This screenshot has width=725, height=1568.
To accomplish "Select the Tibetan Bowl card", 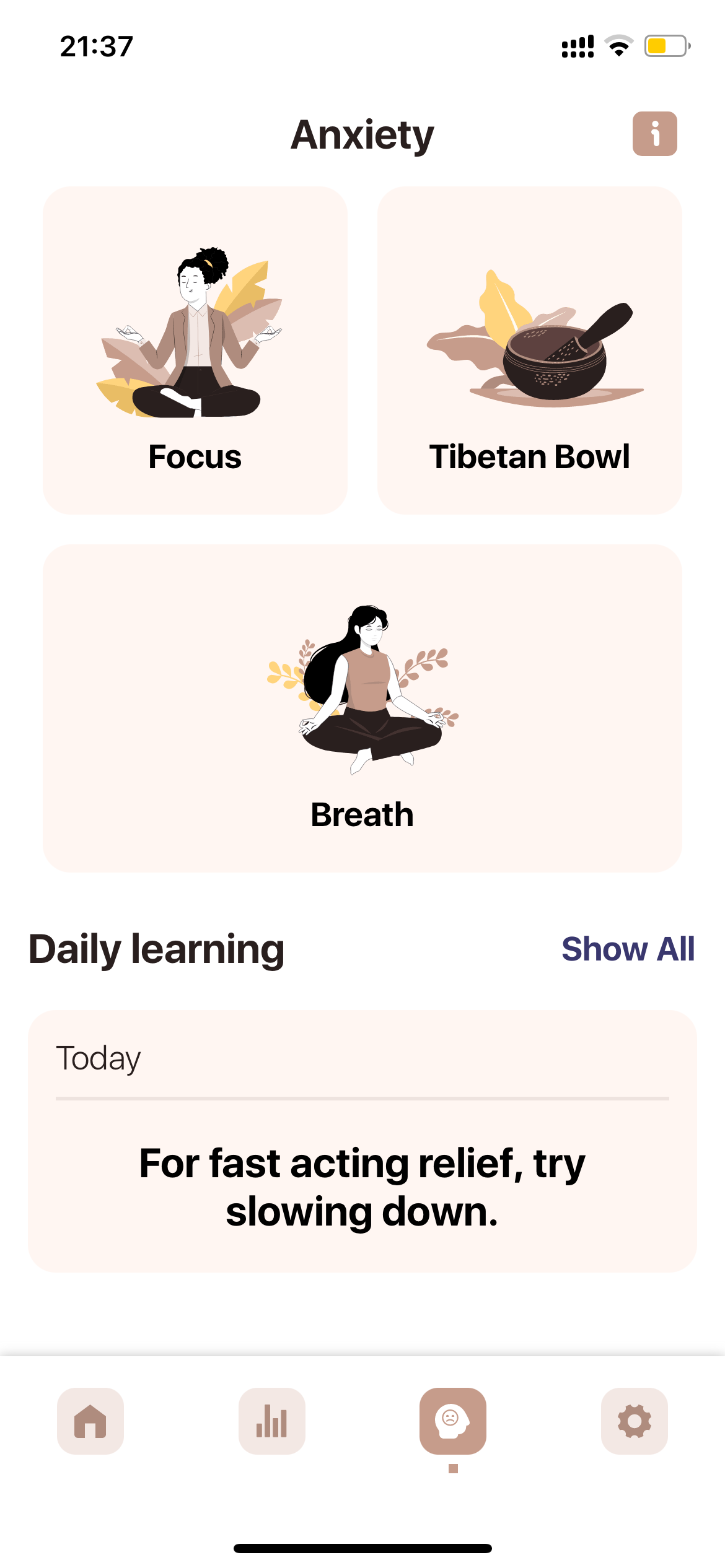I will (x=530, y=351).
